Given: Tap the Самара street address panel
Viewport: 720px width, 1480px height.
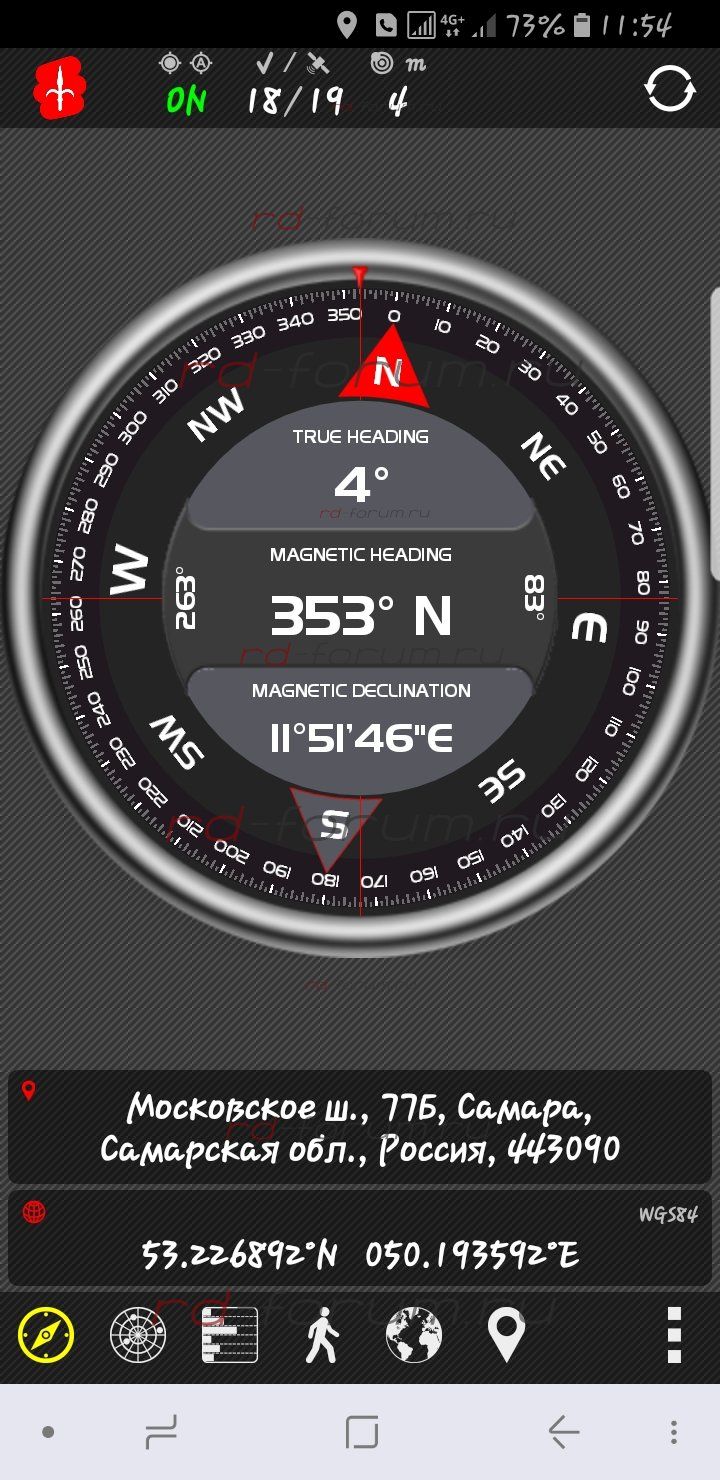Looking at the screenshot, I should coord(360,1128).
